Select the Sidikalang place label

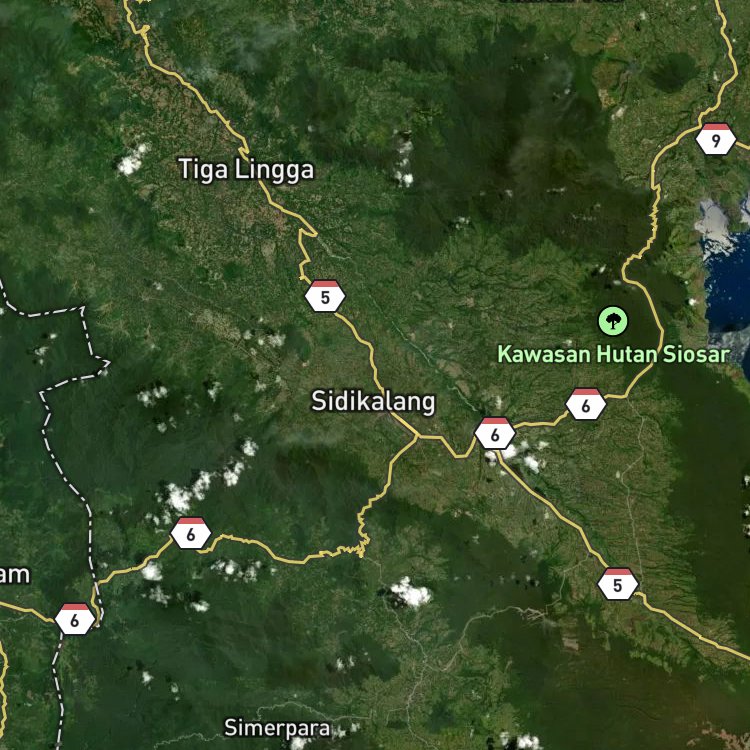click(374, 401)
